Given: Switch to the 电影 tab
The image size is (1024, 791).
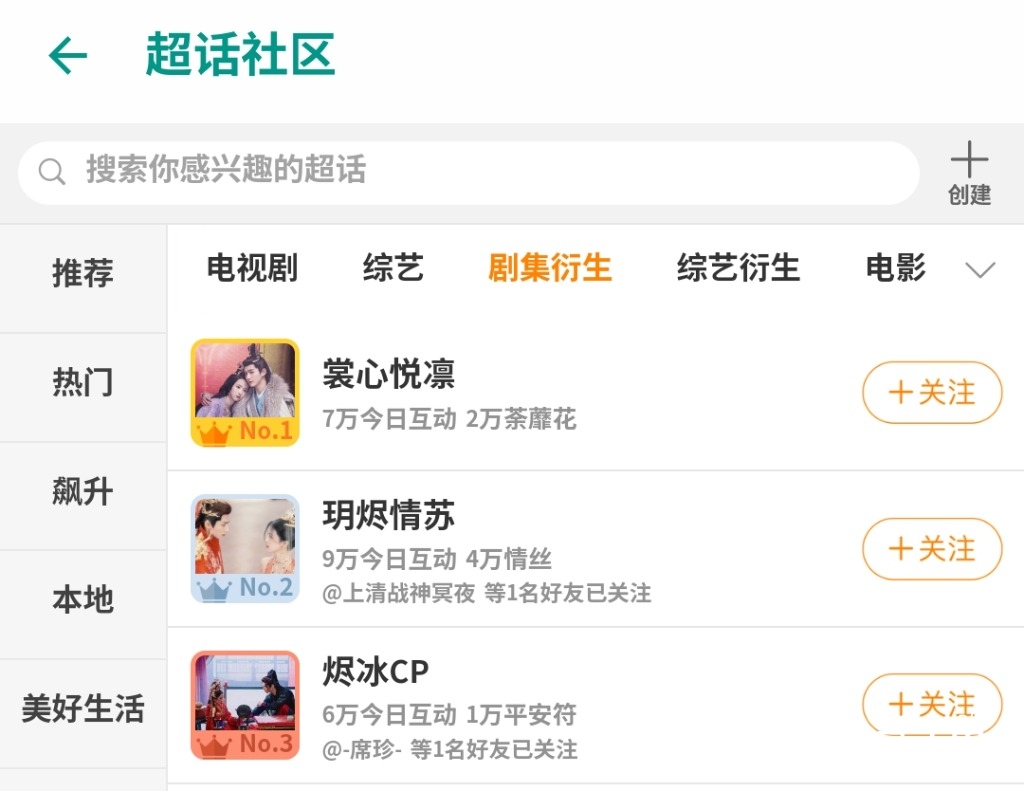Looking at the screenshot, I should (x=895, y=268).
